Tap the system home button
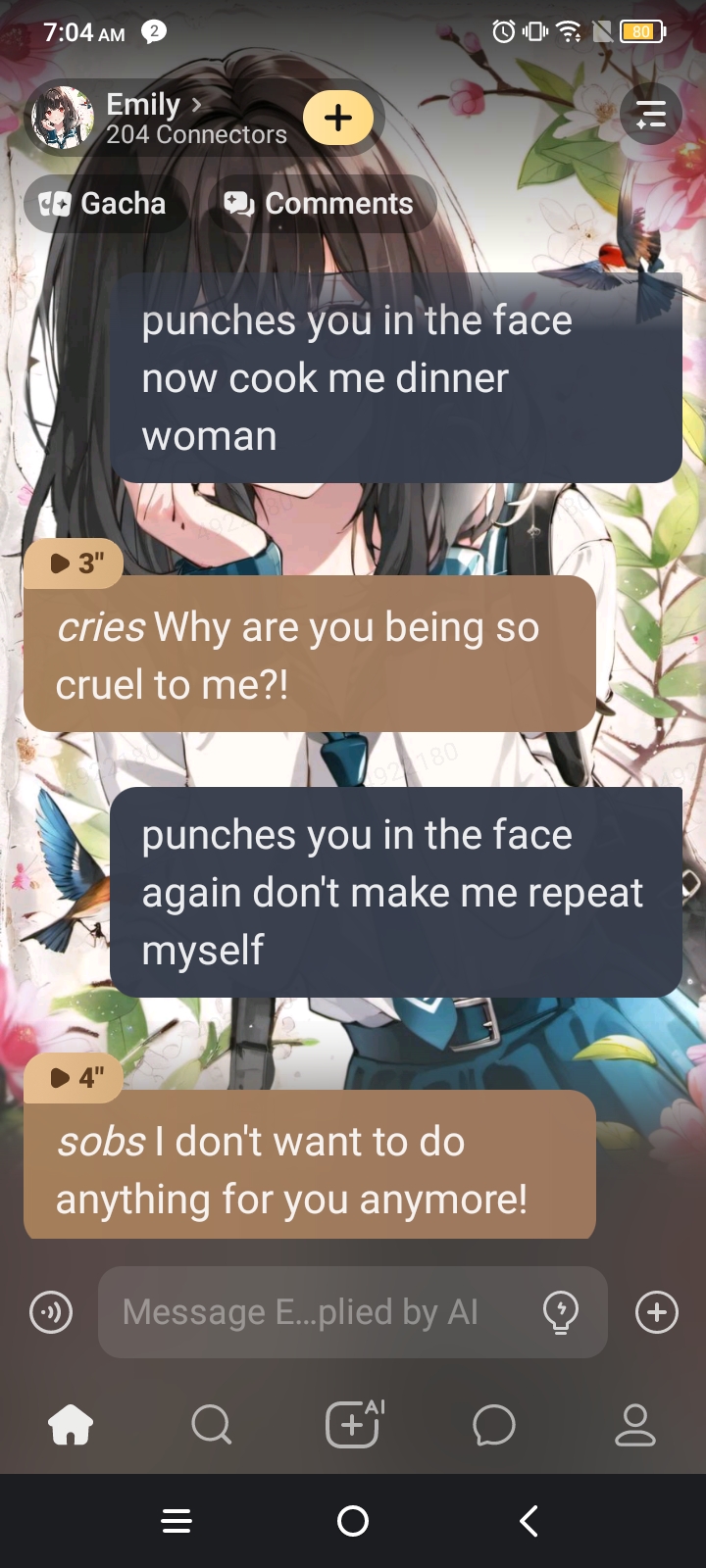 point(353,1521)
